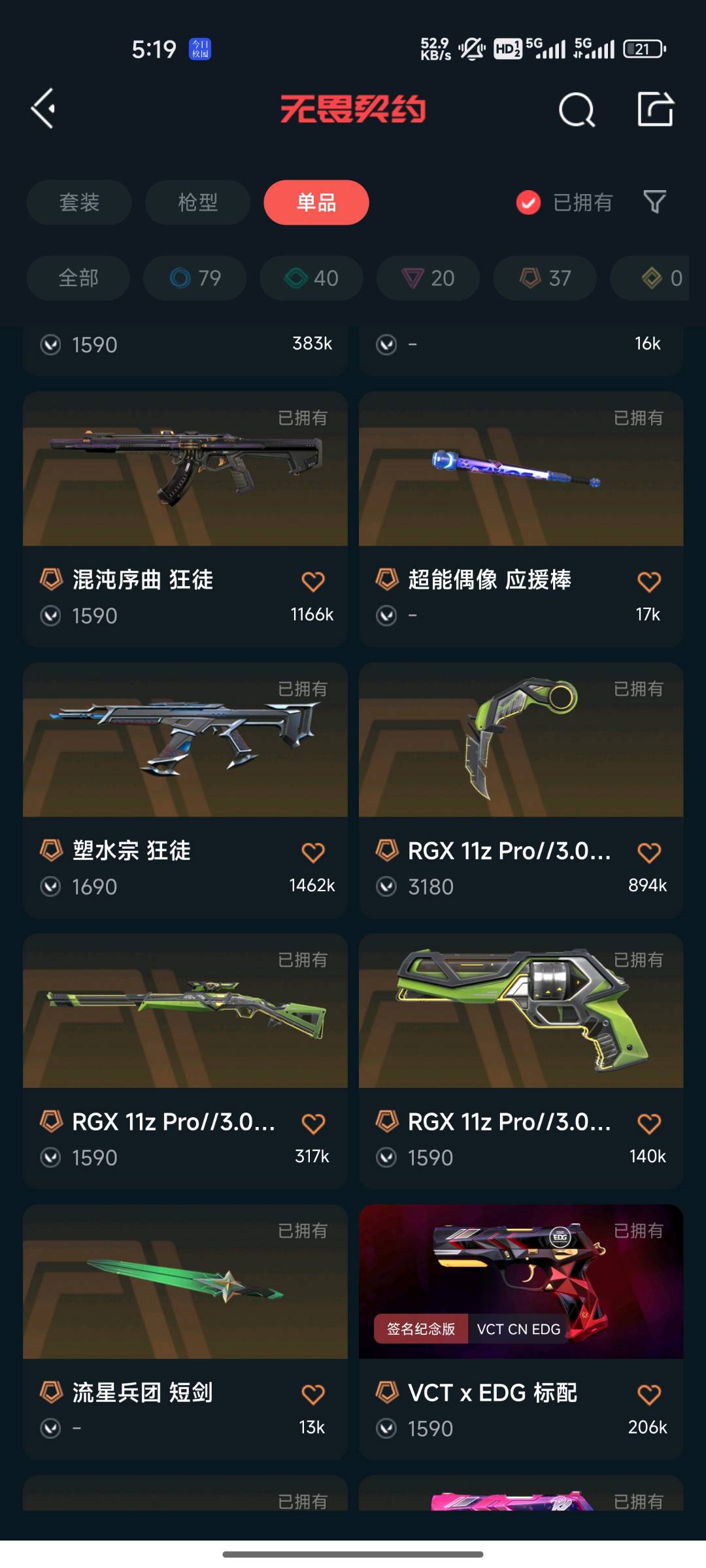706x1568 pixels.
Task: Go back using the top-left arrow
Action: (43, 108)
